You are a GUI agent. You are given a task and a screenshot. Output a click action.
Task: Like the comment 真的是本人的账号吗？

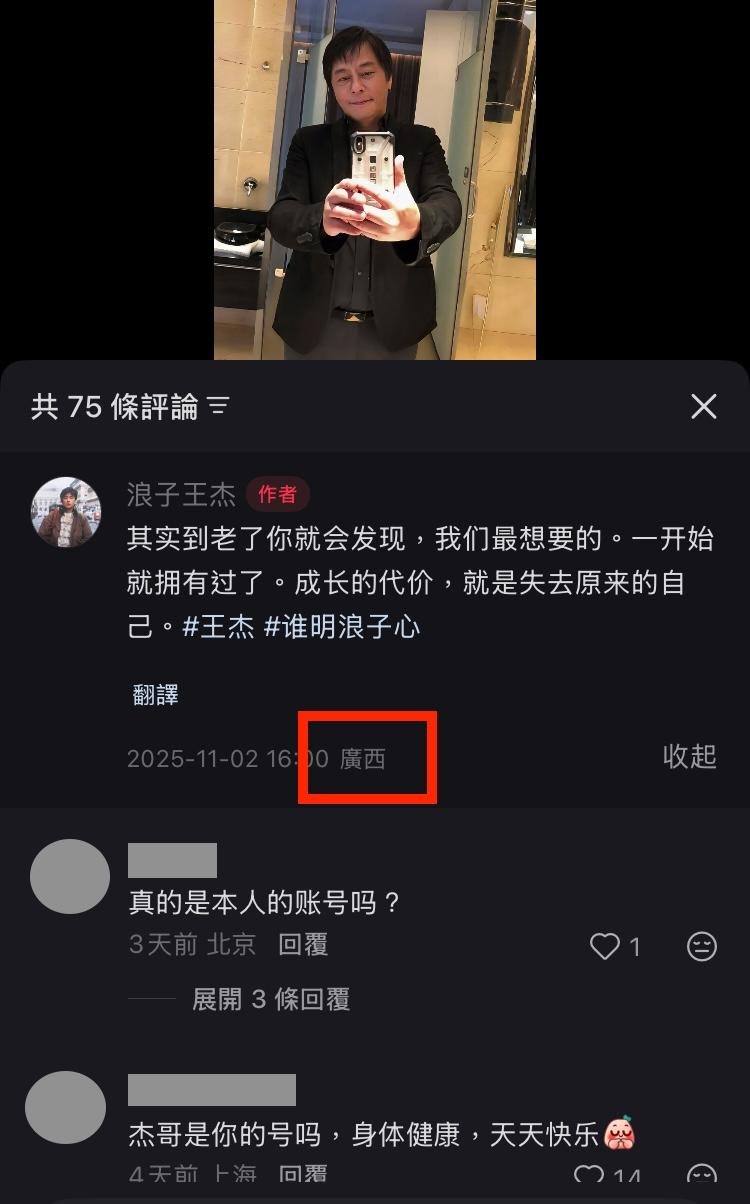[605, 946]
